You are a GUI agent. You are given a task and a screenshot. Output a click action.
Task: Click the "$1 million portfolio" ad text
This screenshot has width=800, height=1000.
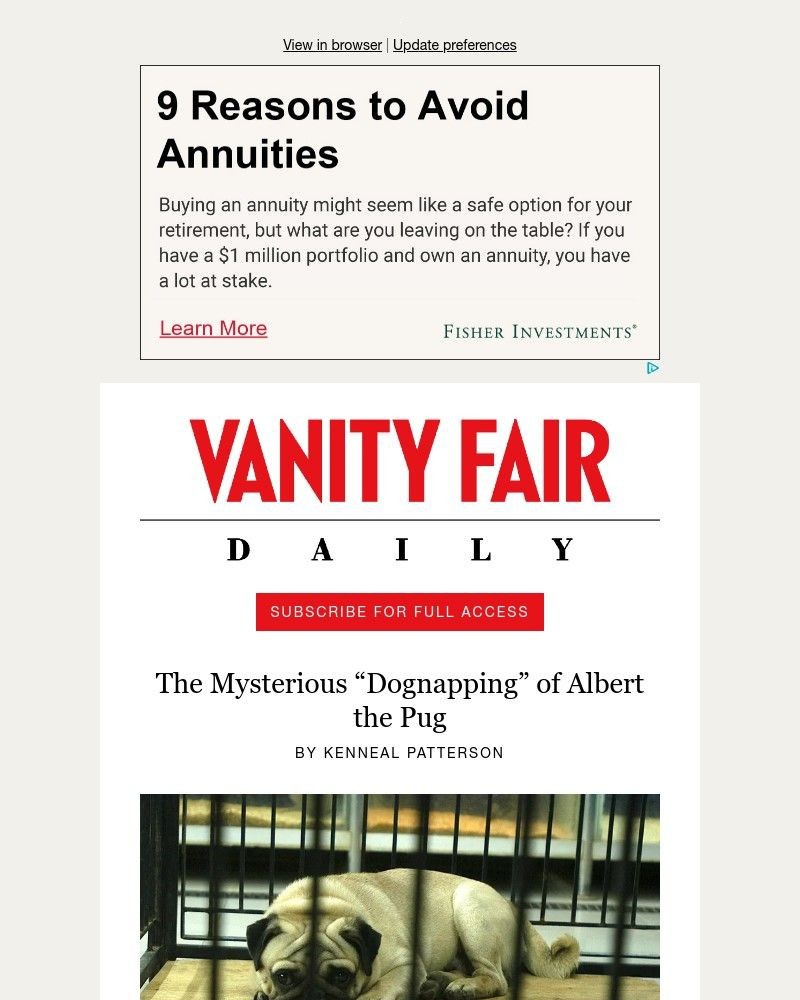280,254
